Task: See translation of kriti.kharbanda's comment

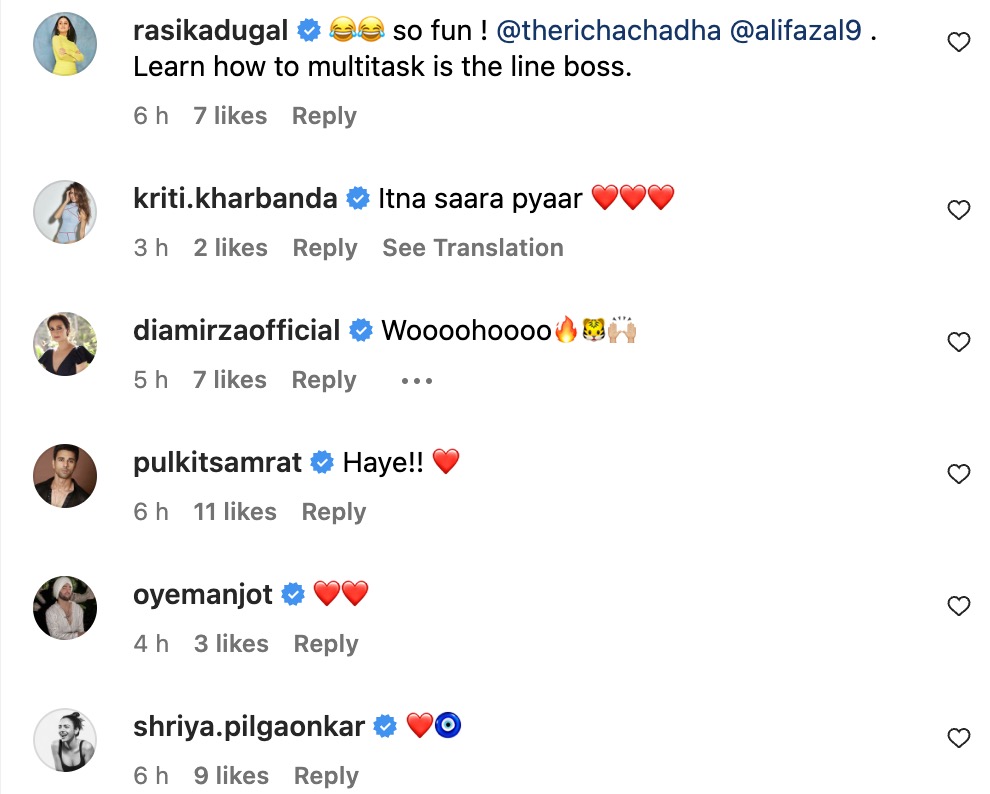Action: pyautogui.click(x=472, y=248)
